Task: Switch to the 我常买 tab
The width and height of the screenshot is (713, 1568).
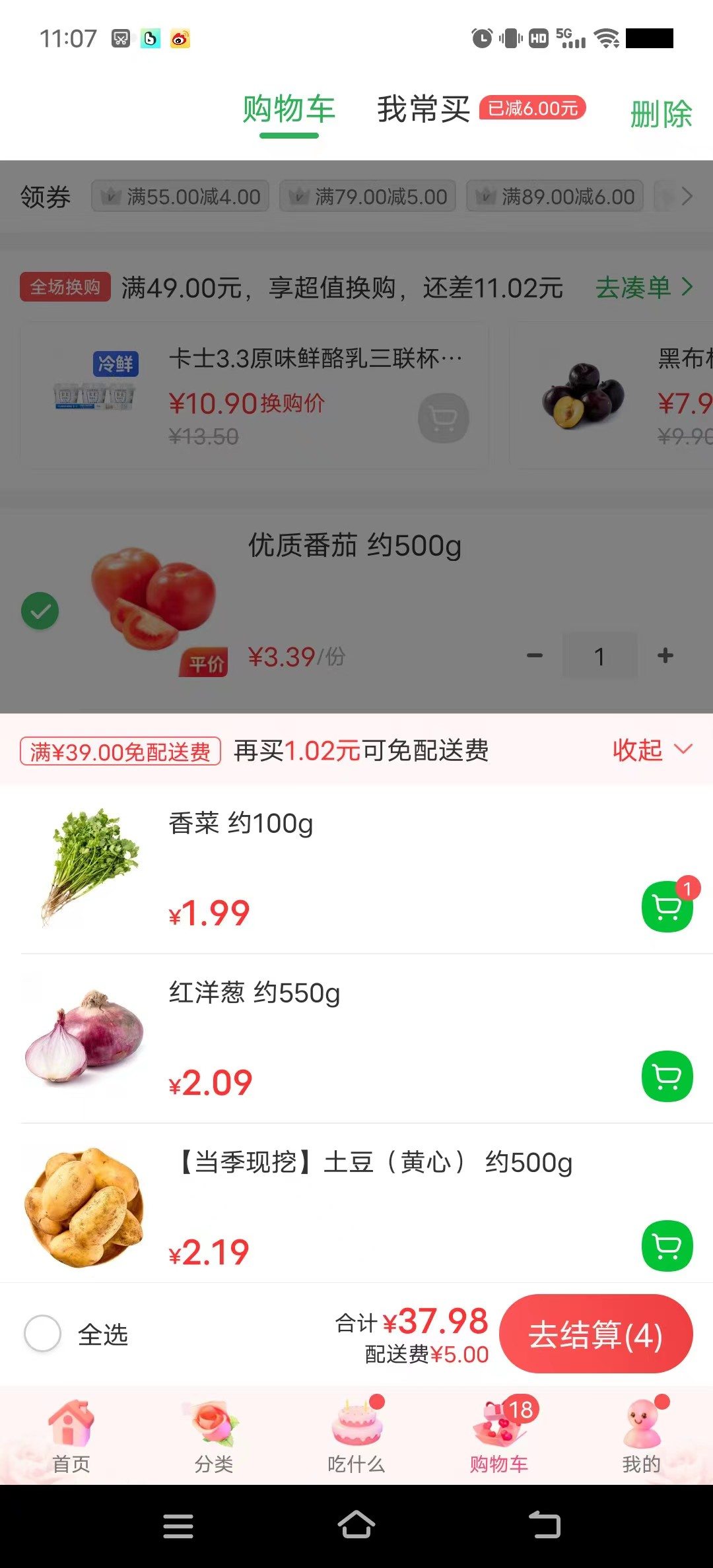Action: click(x=423, y=110)
